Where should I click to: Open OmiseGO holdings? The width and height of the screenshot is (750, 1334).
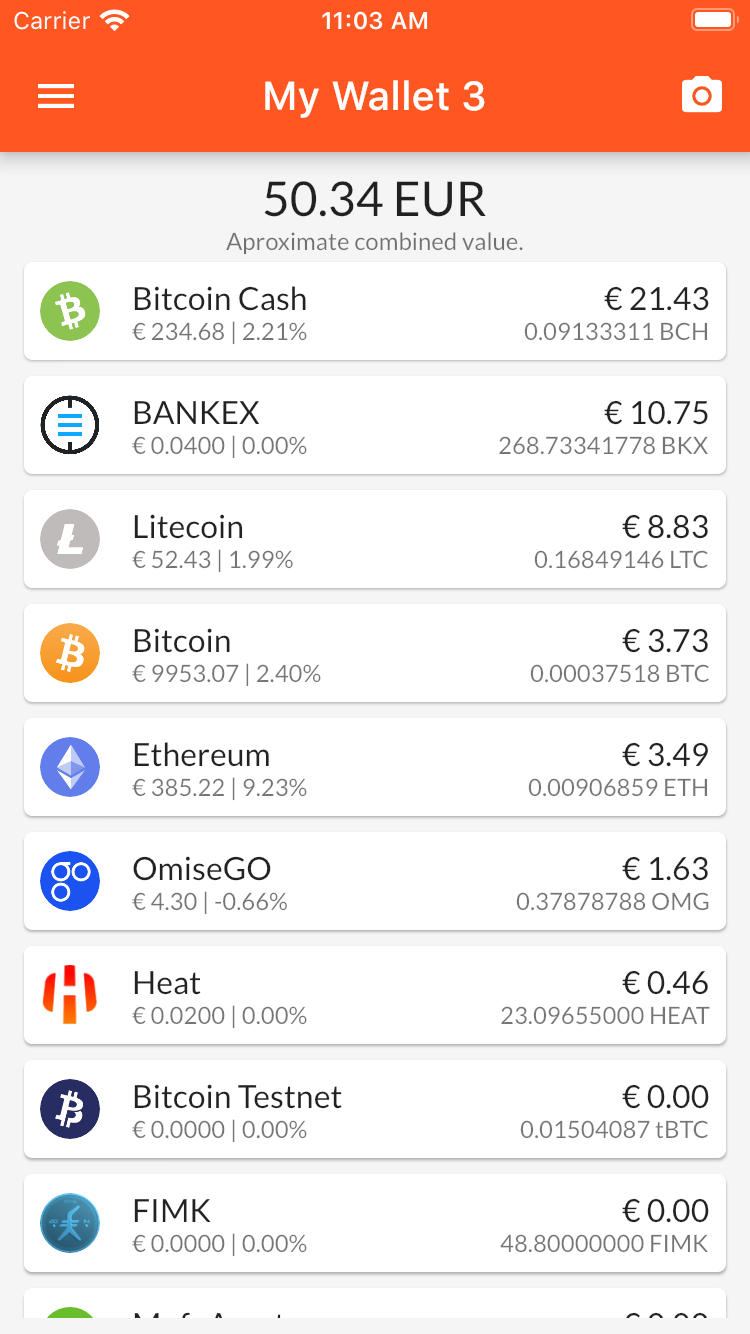pos(375,881)
